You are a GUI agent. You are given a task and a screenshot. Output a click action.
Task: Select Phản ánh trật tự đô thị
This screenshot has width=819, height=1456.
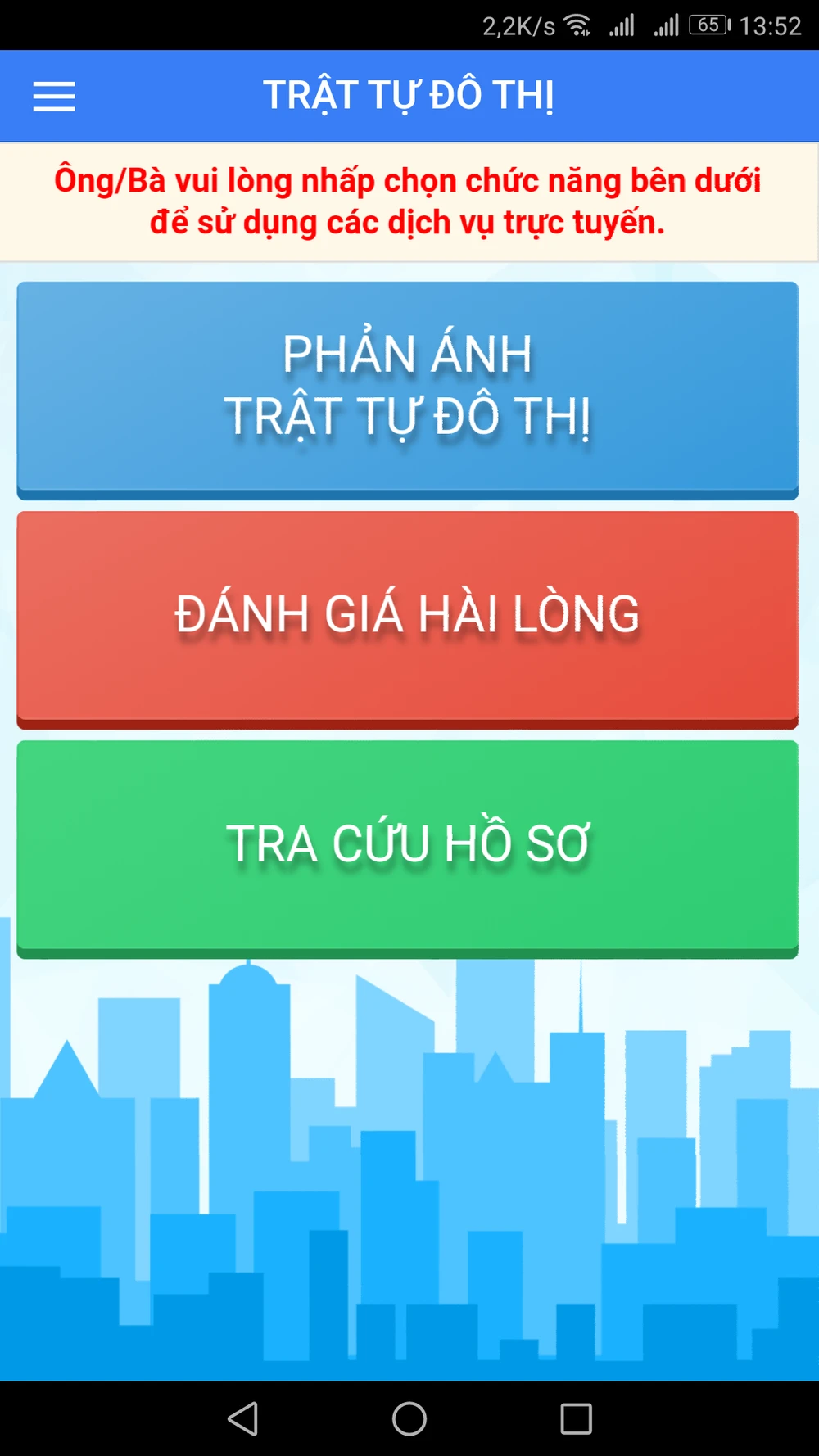click(x=408, y=388)
